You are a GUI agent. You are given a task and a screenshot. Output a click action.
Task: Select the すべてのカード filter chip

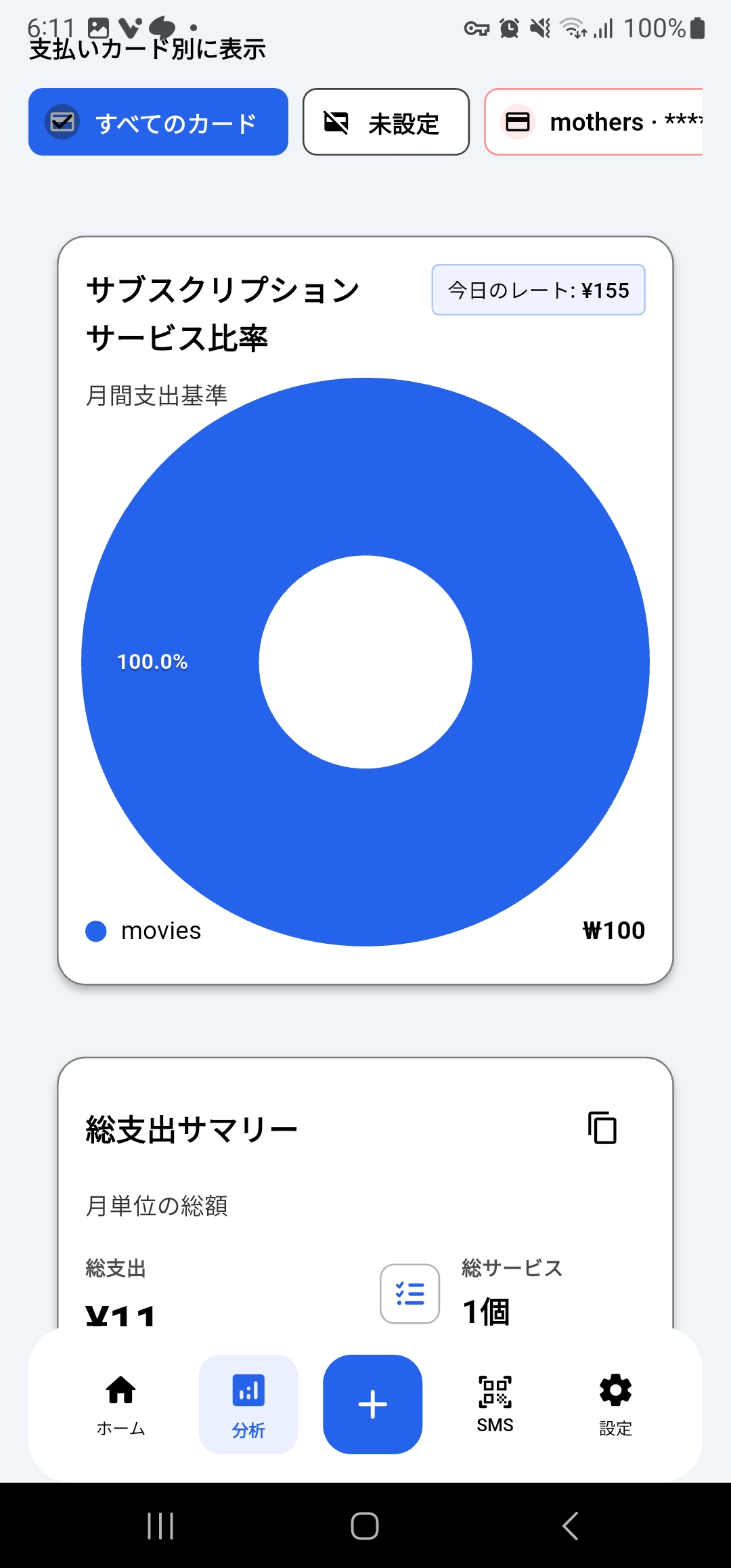click(x=158, y=122)
